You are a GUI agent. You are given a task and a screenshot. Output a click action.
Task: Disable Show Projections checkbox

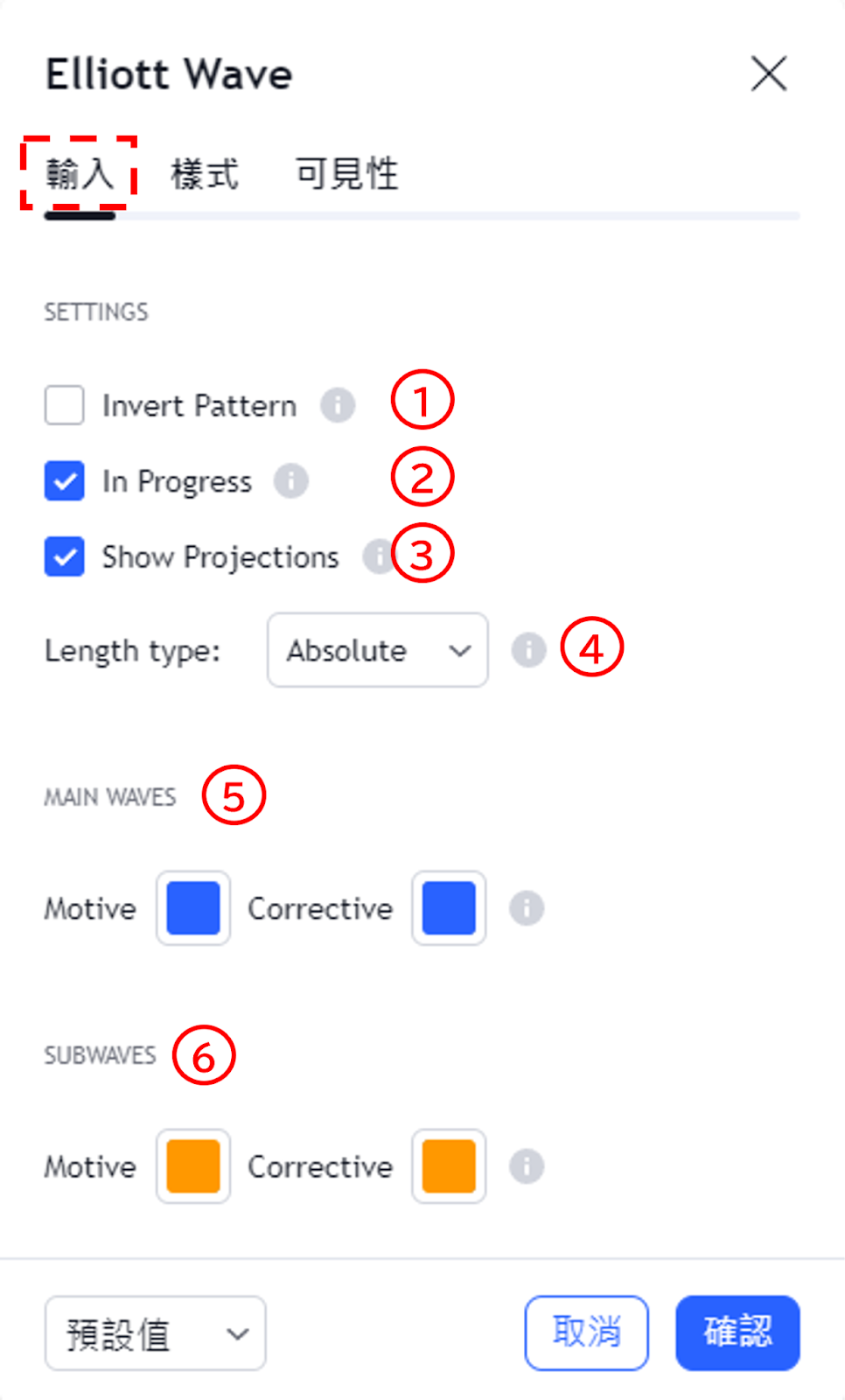[65, 557]
